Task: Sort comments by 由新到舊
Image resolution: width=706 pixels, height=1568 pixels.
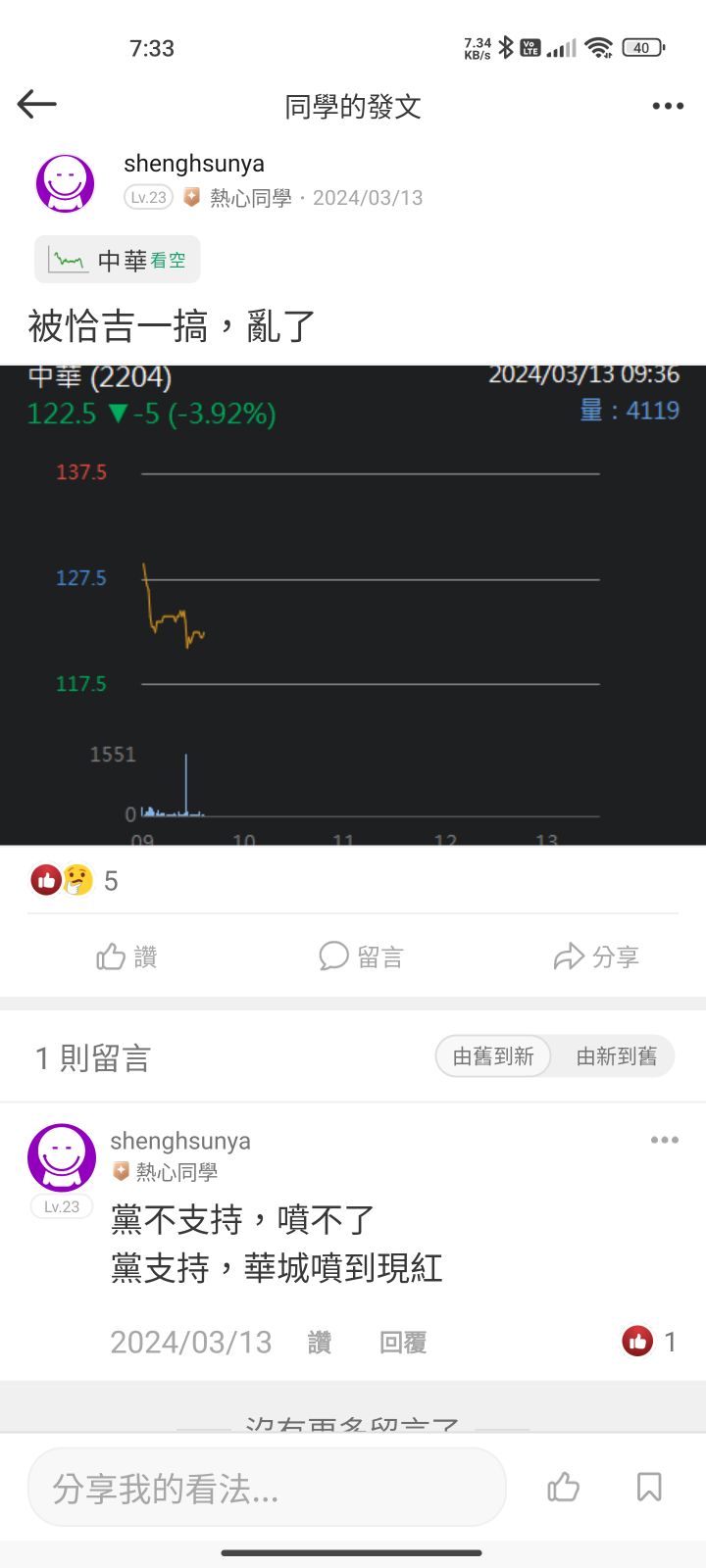Action: pyautogui.click(x=616, y=1056)
